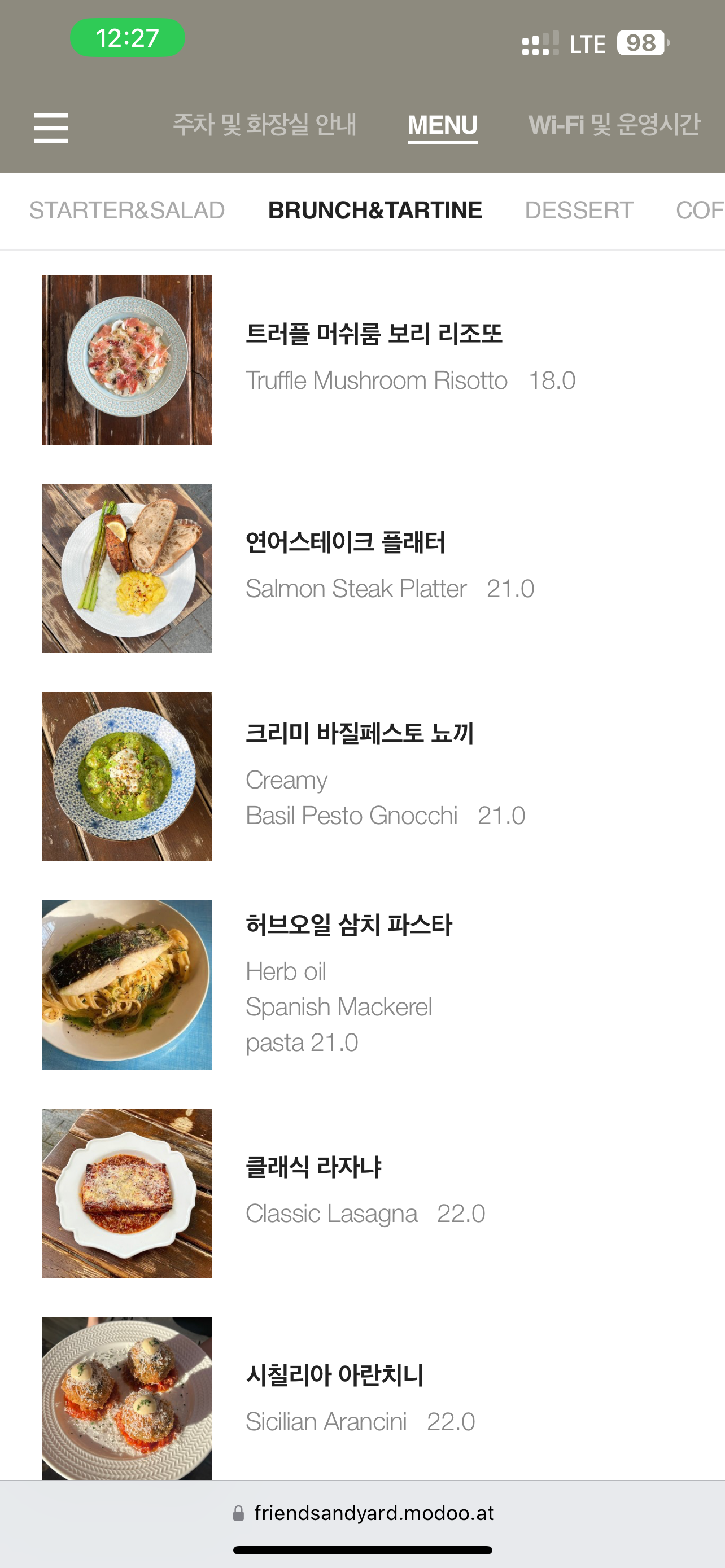
Task: Enlarge the Salmon Steak Platter photo
Action: (x=126, y=568)
